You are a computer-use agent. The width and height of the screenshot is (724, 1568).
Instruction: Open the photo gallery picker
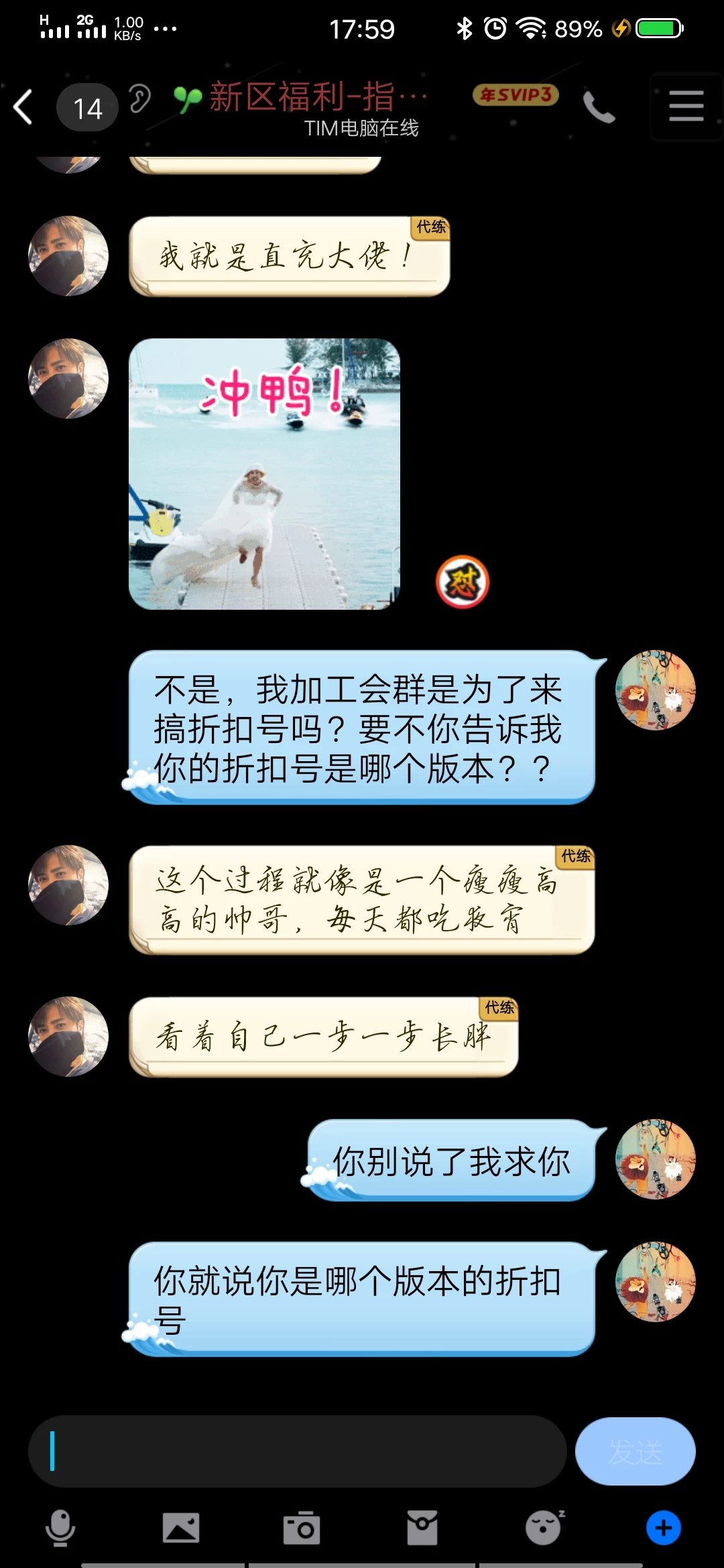click(x=181, y=1528)
